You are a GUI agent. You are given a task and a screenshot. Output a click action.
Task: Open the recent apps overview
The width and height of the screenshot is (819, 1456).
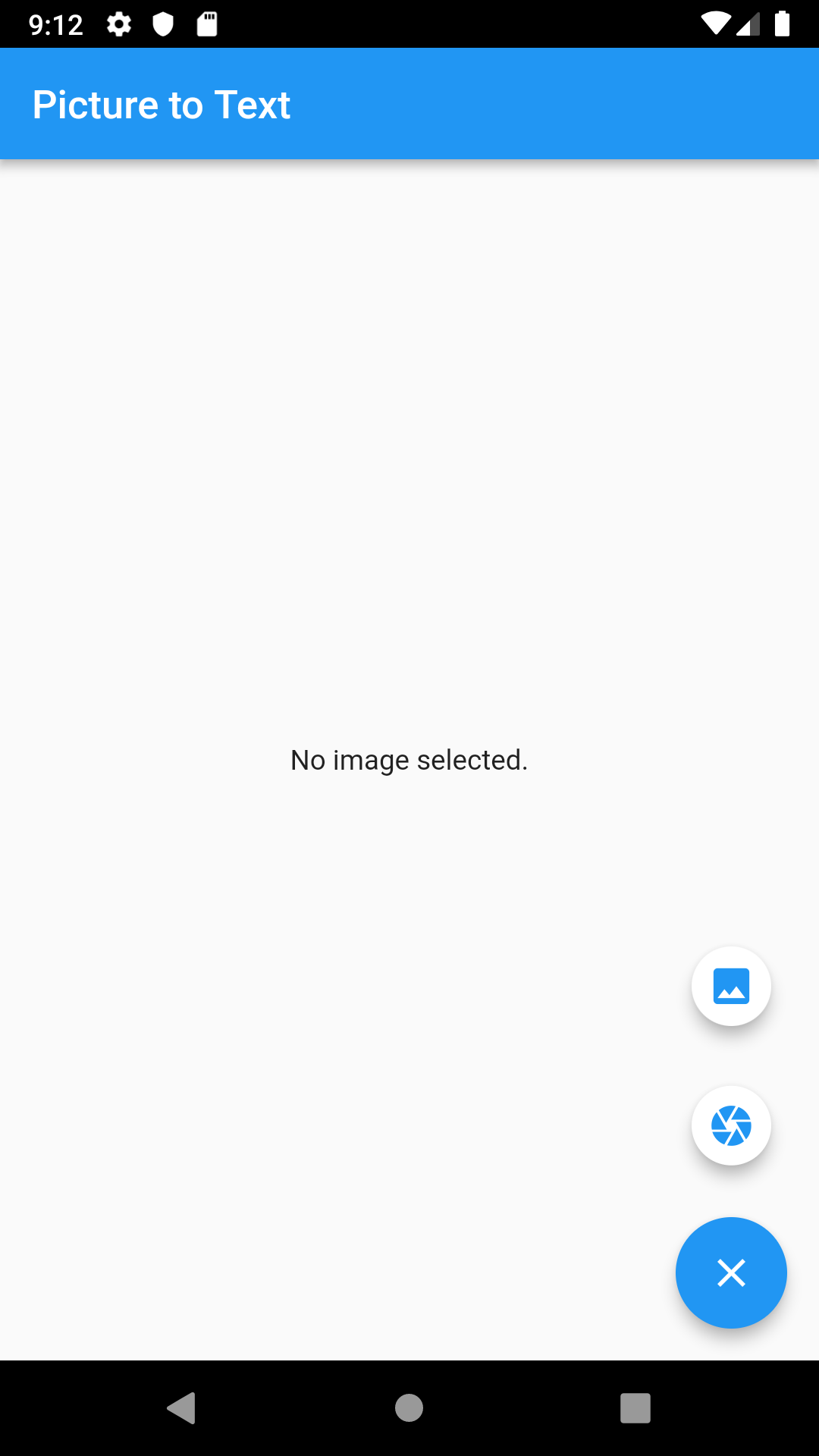click(x=635, y=1408)
